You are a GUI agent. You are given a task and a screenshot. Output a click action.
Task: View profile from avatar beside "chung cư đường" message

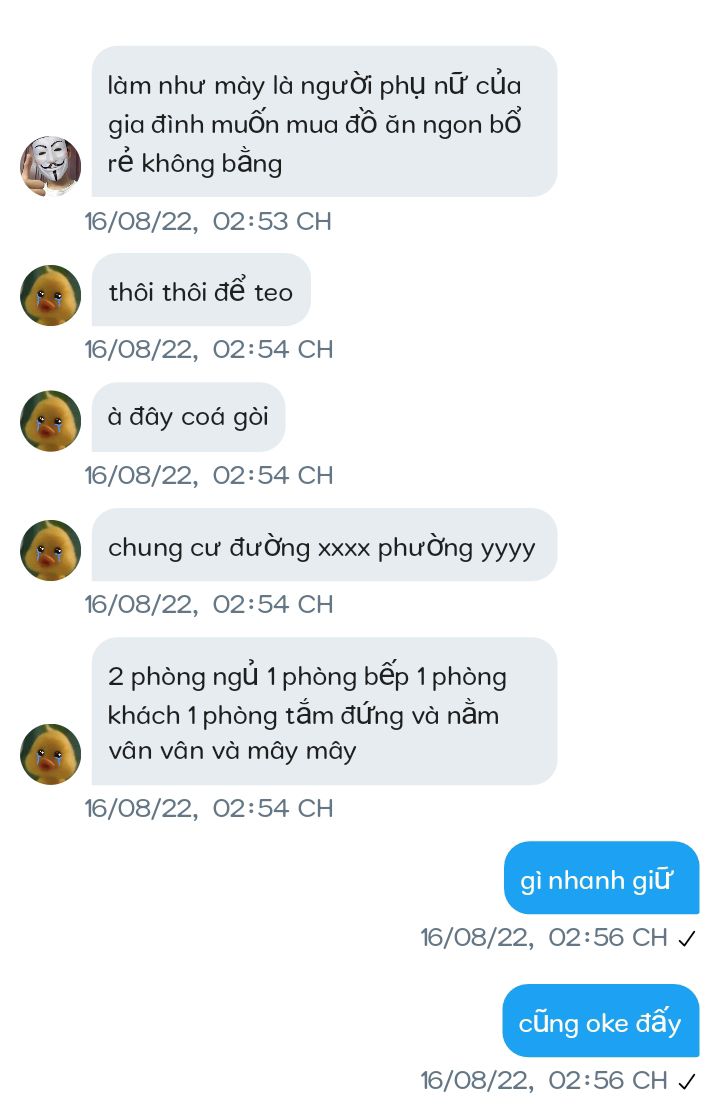point(50,550)
